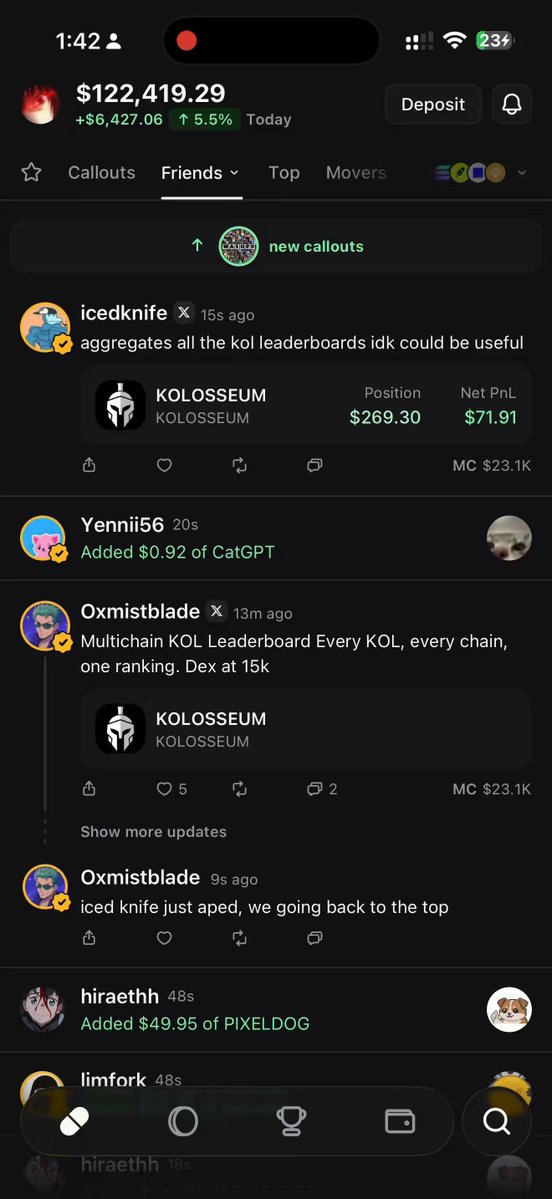
Task: Open Yennii56's CatGPT activity row
Action: coord(276,538)
